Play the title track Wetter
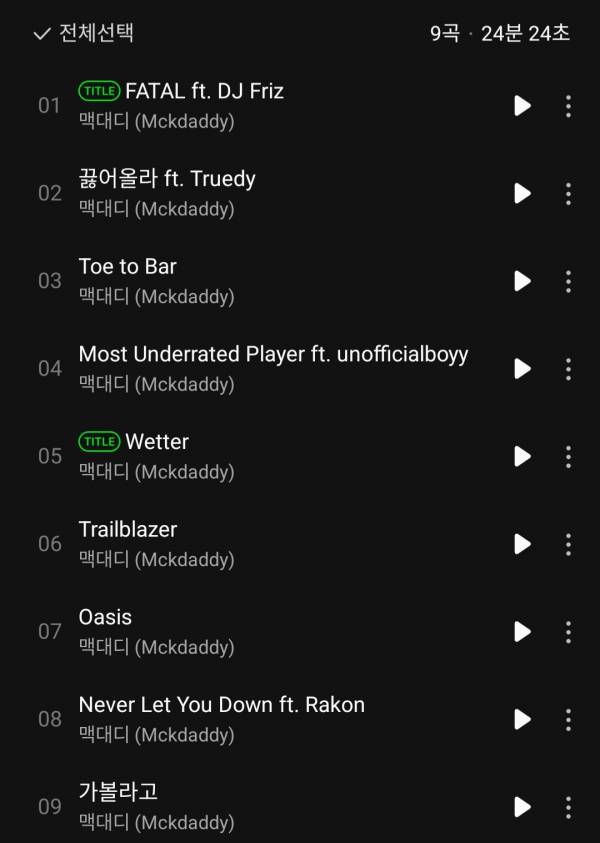The height and width of the screenshot is (843, 600). [x=522, y=456]
